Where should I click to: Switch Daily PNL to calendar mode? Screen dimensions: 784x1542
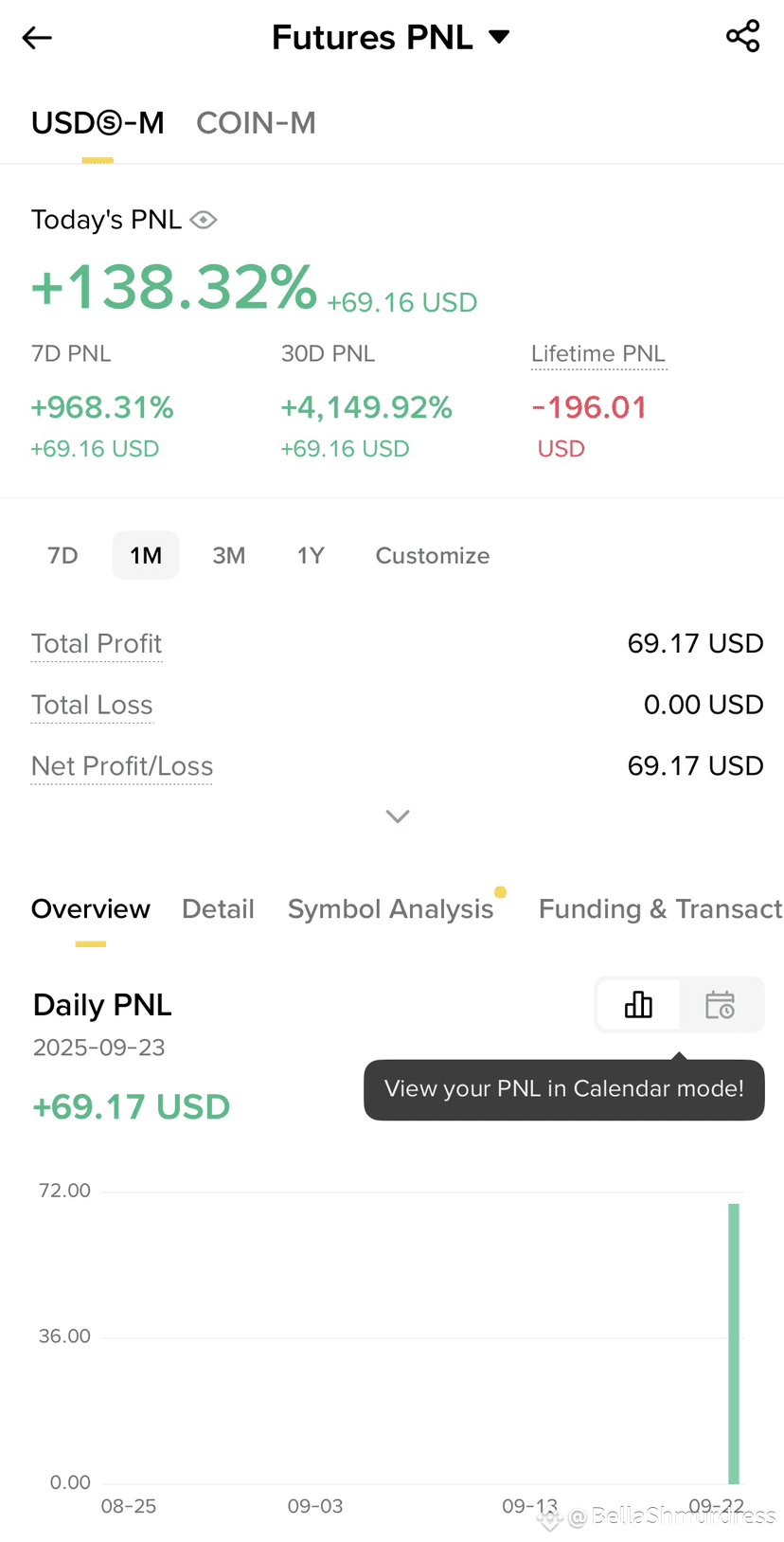click(x=721, y=1004)
